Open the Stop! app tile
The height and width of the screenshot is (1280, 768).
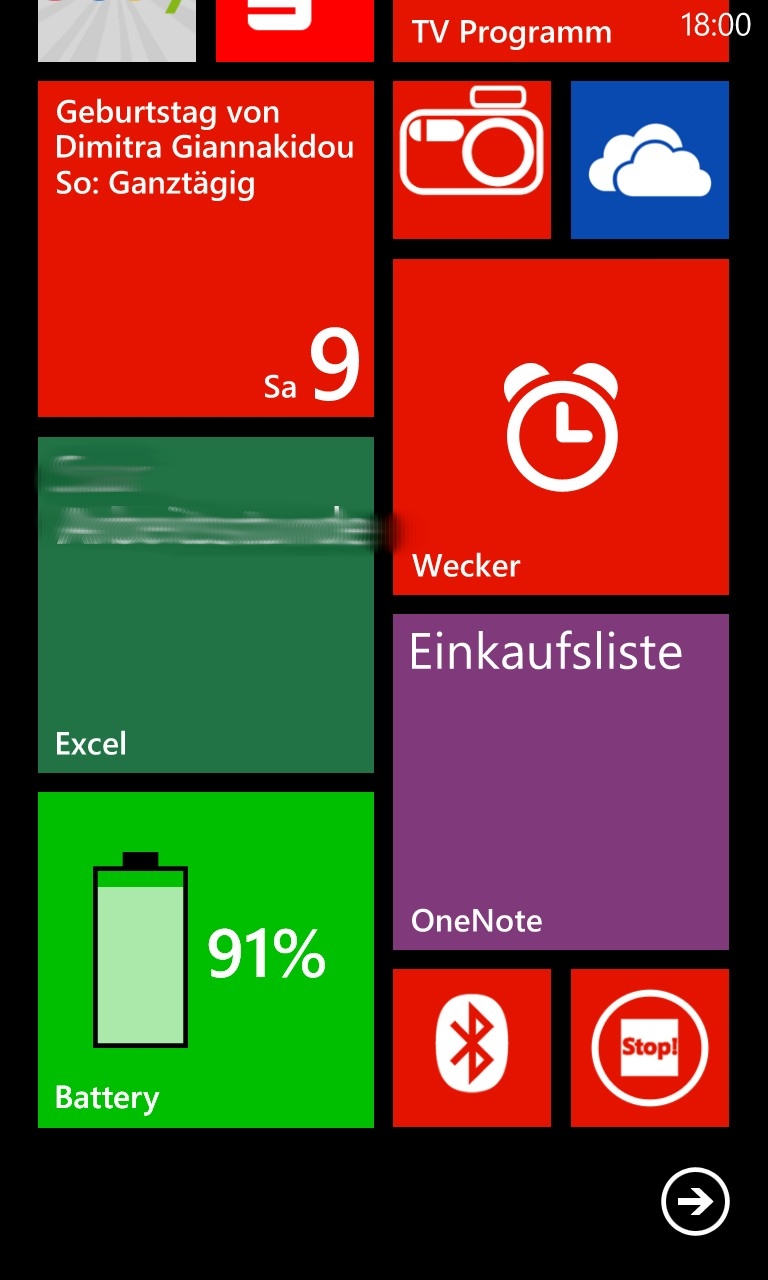point(650,1048)
